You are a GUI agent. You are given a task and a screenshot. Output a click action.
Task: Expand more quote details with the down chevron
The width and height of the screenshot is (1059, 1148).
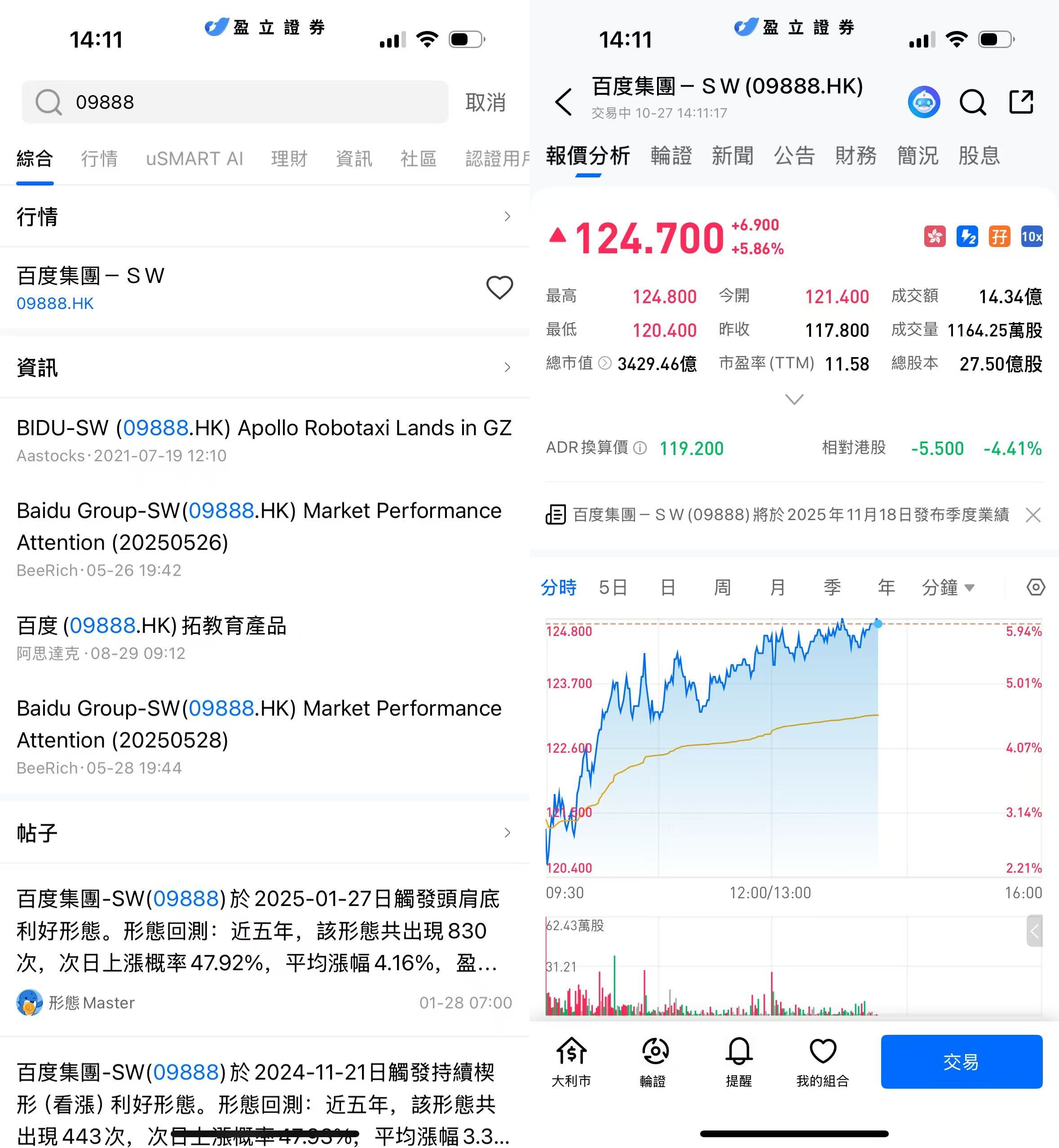pos(794,399)
